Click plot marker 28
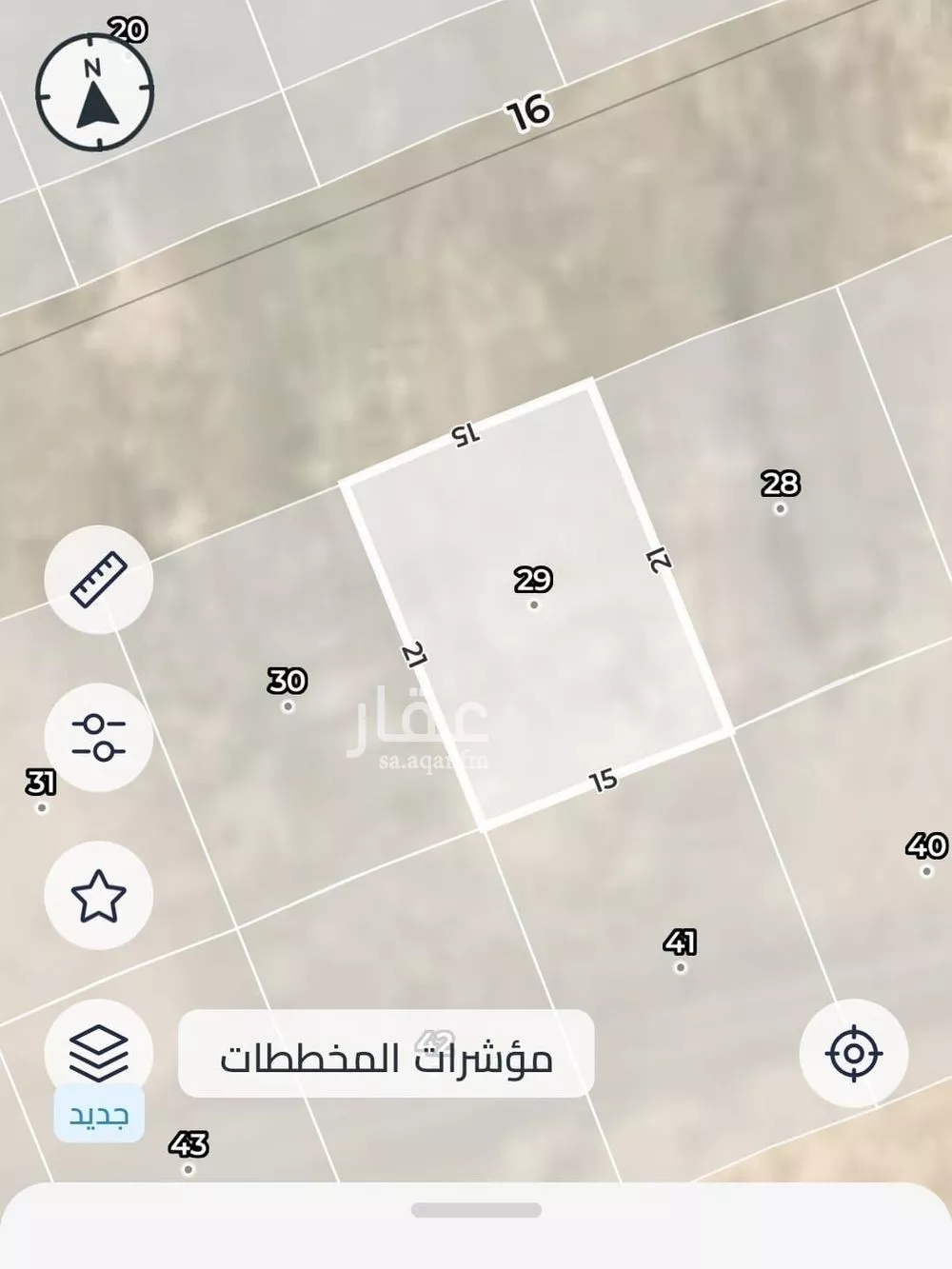Image resolution: width=952 pixels, height=1269 pixels. point(780,487)
